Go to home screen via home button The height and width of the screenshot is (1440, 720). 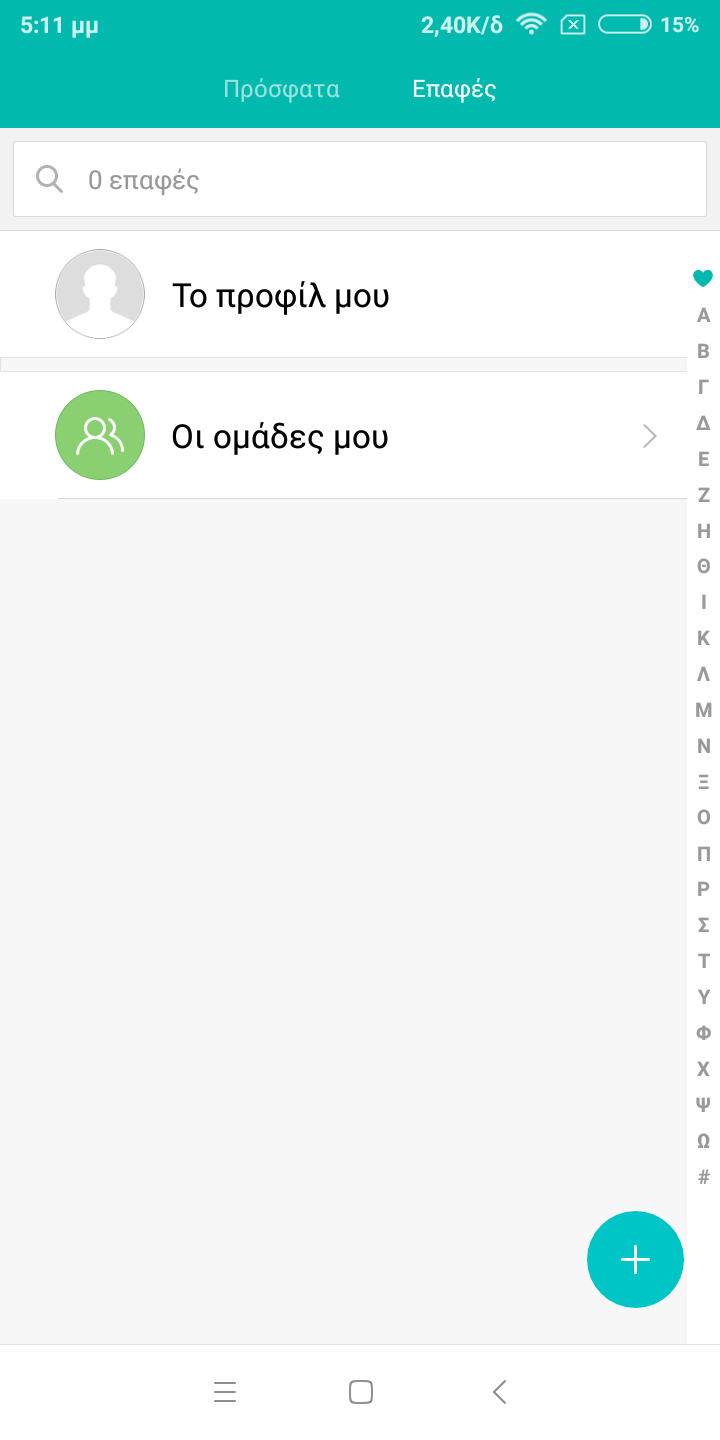[361, 1391]
